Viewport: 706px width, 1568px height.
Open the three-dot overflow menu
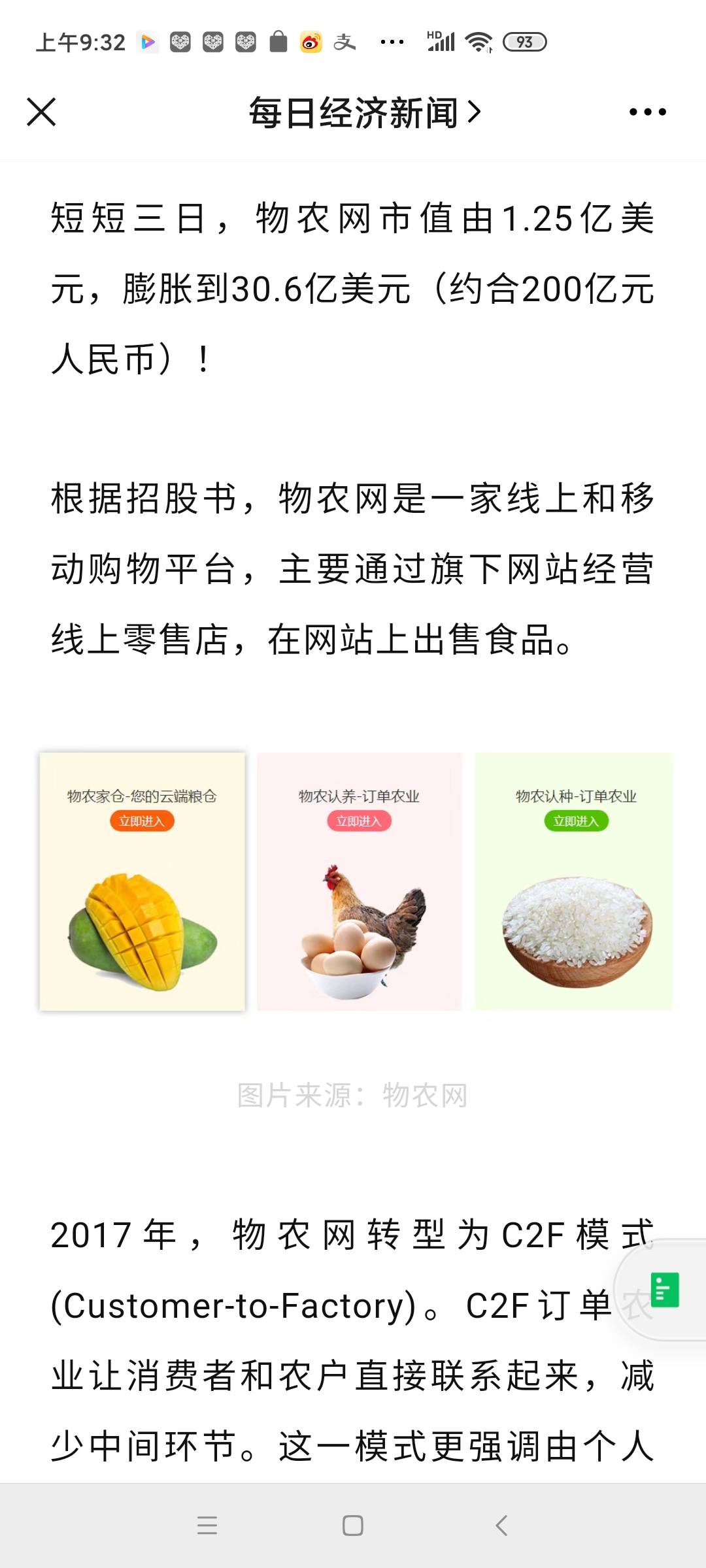pyautogui.click(x=647, y=112)
